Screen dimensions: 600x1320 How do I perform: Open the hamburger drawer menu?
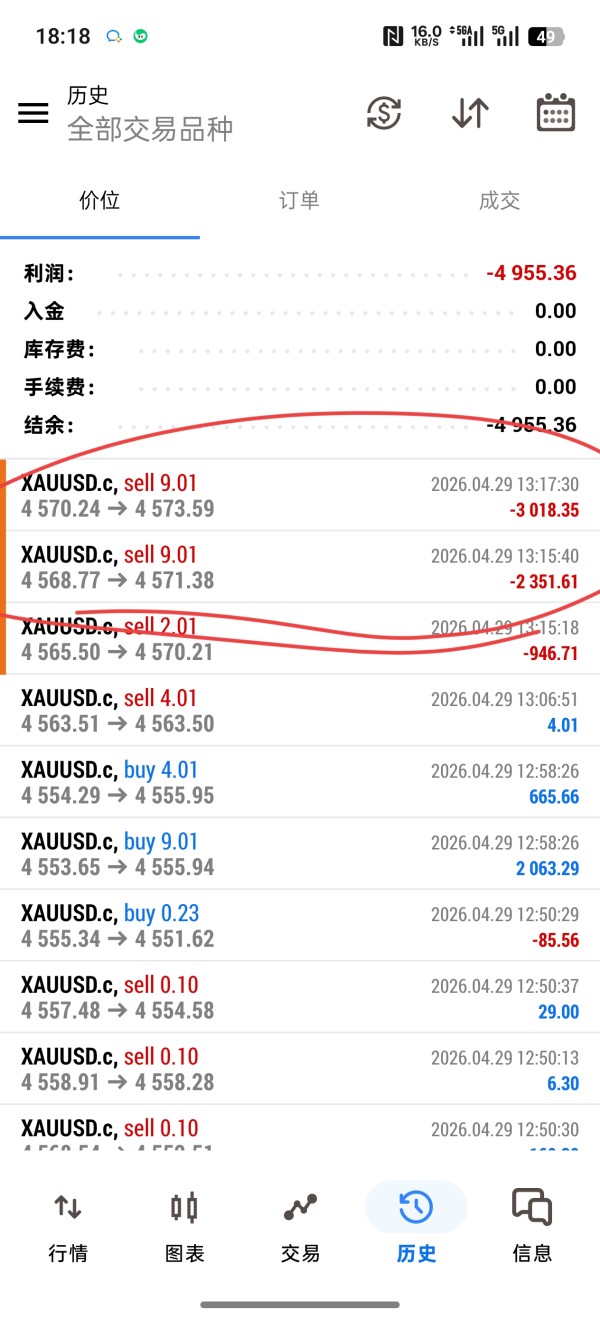click(33, 113)
